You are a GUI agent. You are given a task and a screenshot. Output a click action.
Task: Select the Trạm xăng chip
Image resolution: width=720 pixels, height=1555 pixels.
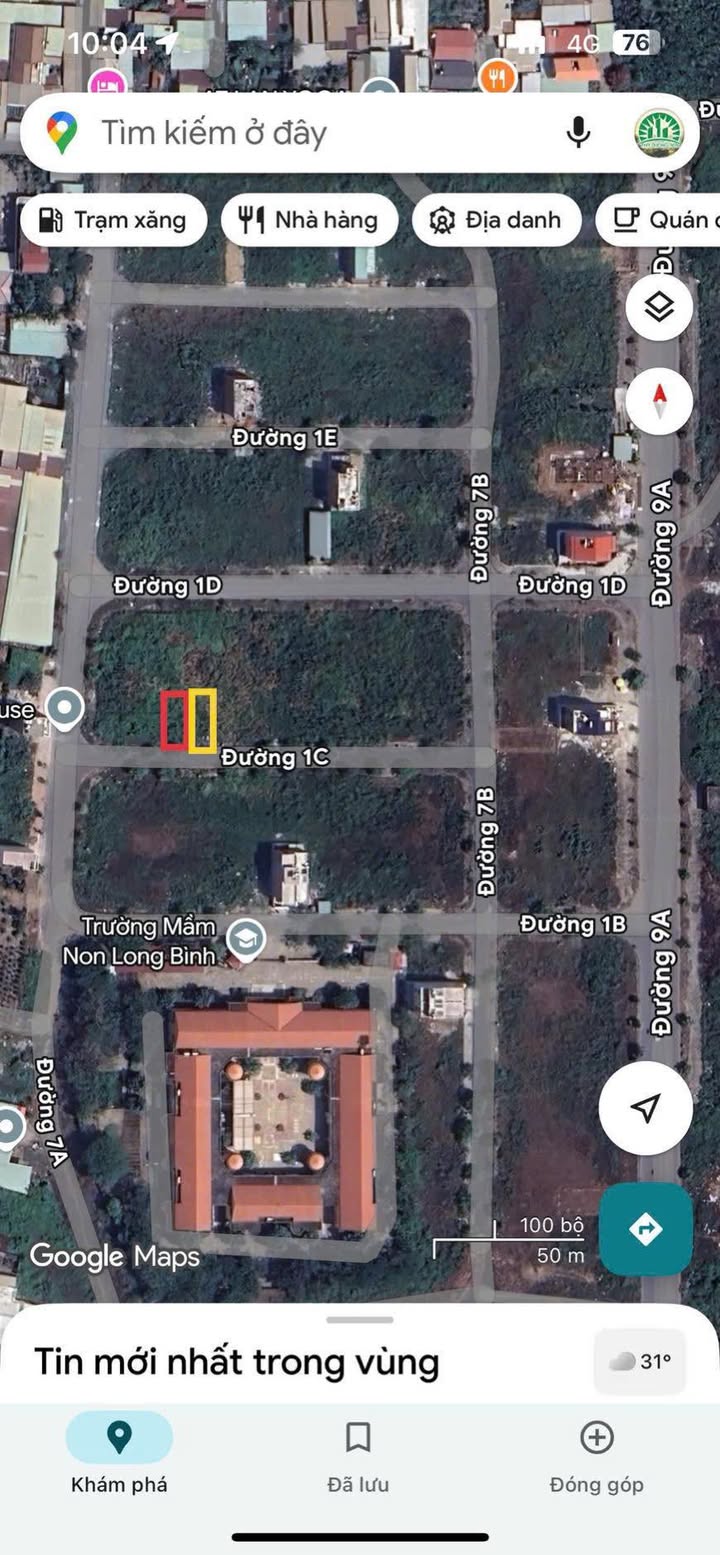point(113,220)
